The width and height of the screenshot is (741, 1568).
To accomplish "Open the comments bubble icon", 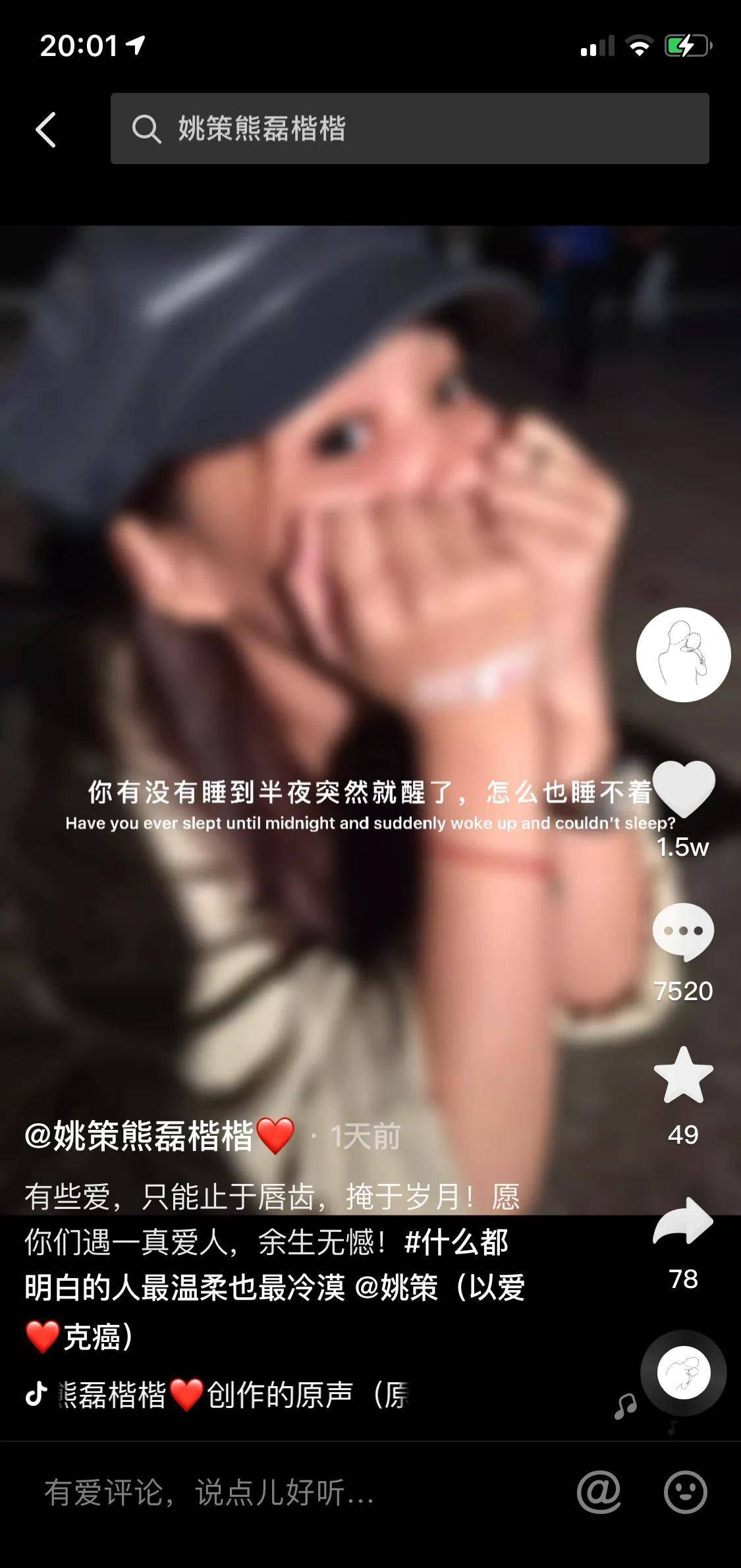I will point(683,932).
